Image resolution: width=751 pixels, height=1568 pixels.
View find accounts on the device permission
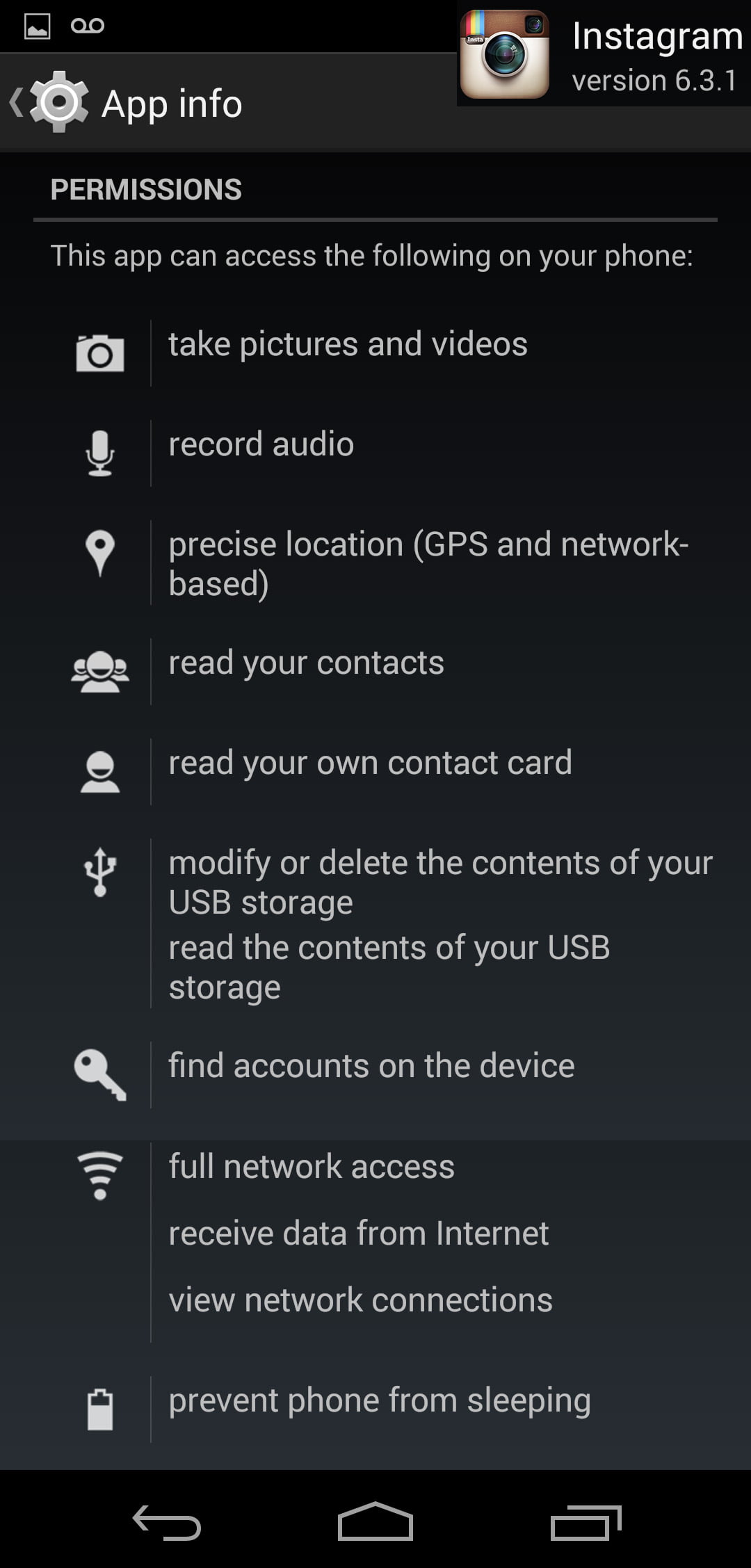(x=371, y=1067)
